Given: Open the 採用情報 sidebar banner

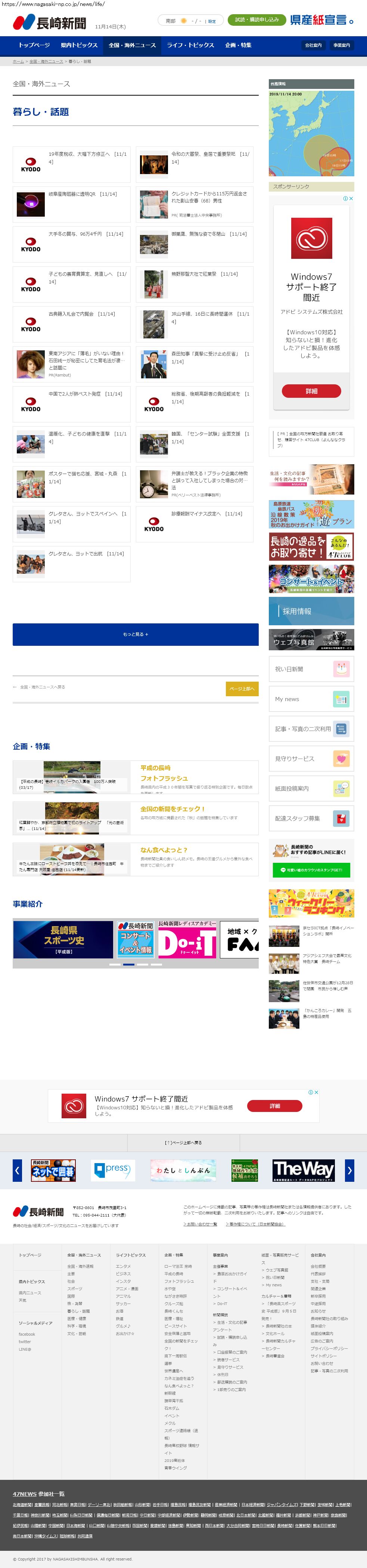Looking at the screenshot, I should (x=311, y=611).
